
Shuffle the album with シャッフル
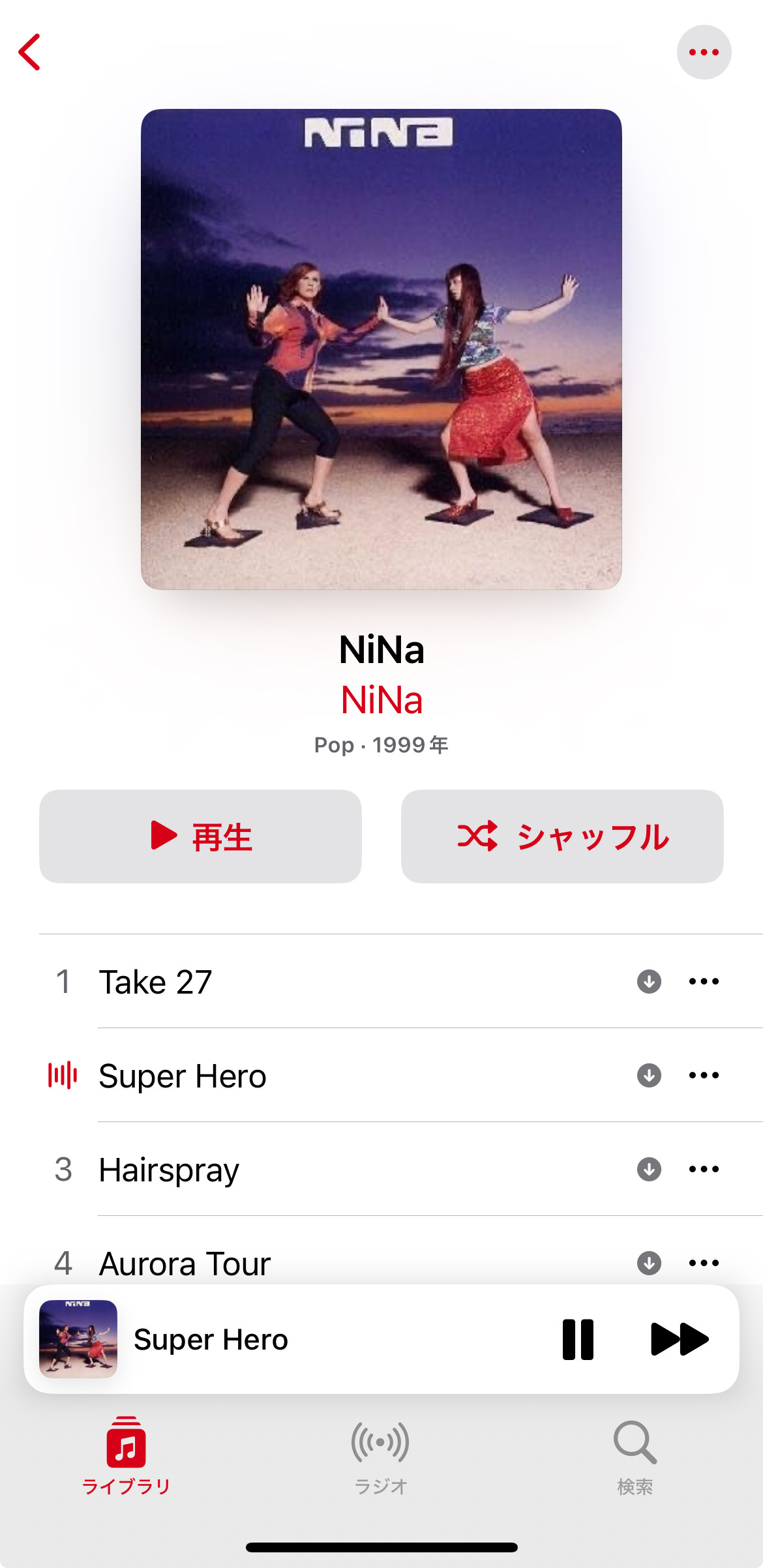[x=562, y=836]
